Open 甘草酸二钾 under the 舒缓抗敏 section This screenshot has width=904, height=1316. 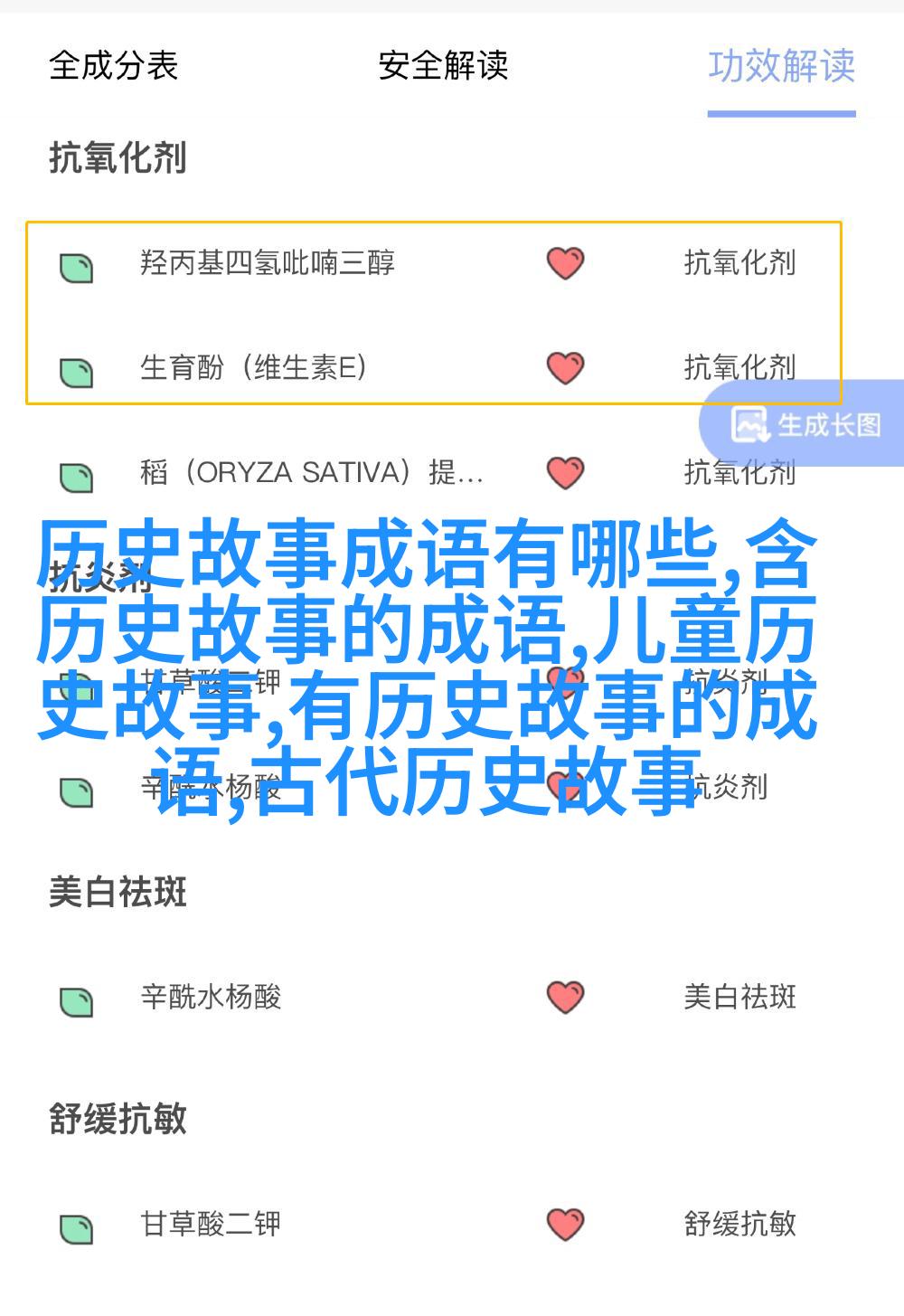click(x=211, y=1225)
